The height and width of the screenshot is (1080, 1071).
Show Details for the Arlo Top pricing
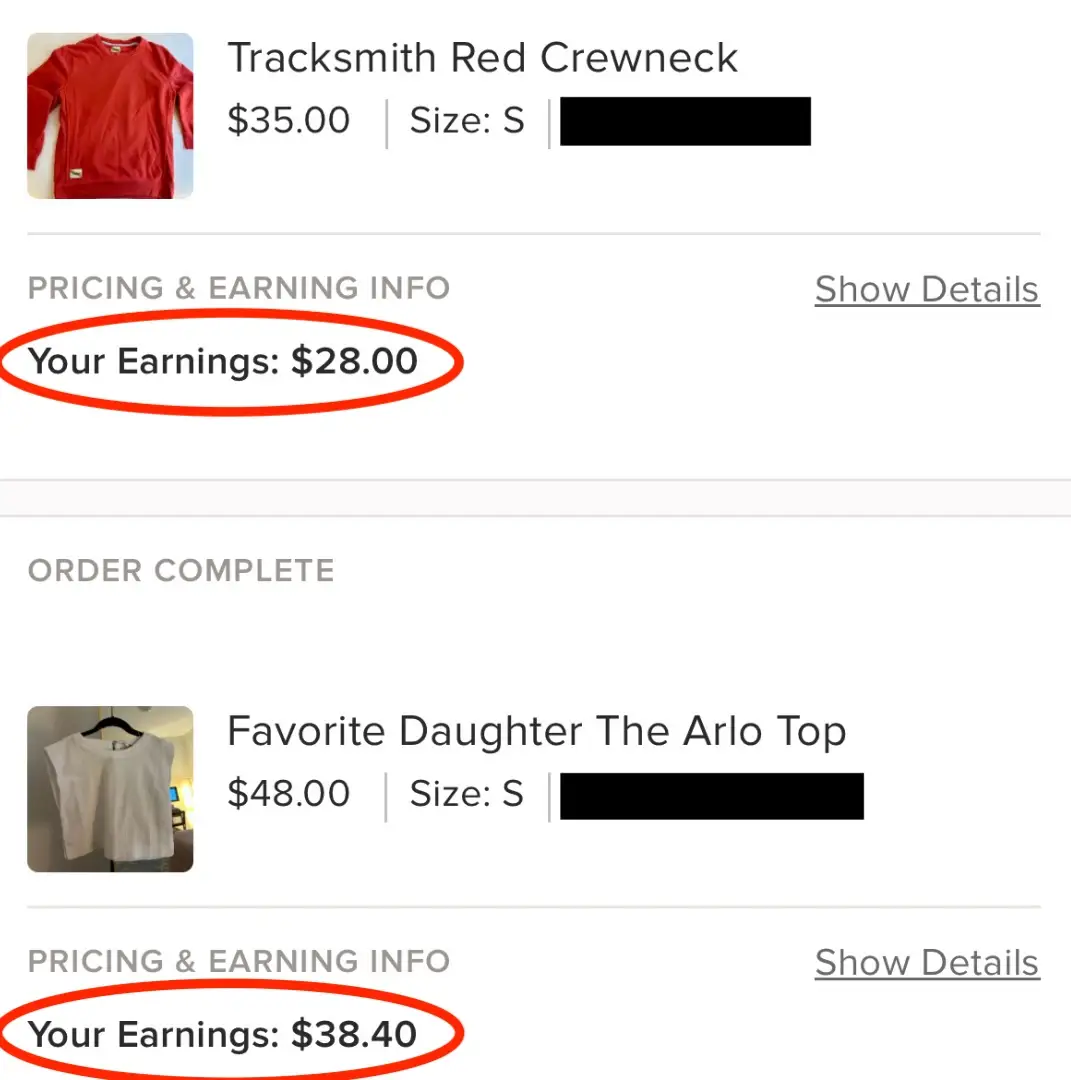click(926, 962)
